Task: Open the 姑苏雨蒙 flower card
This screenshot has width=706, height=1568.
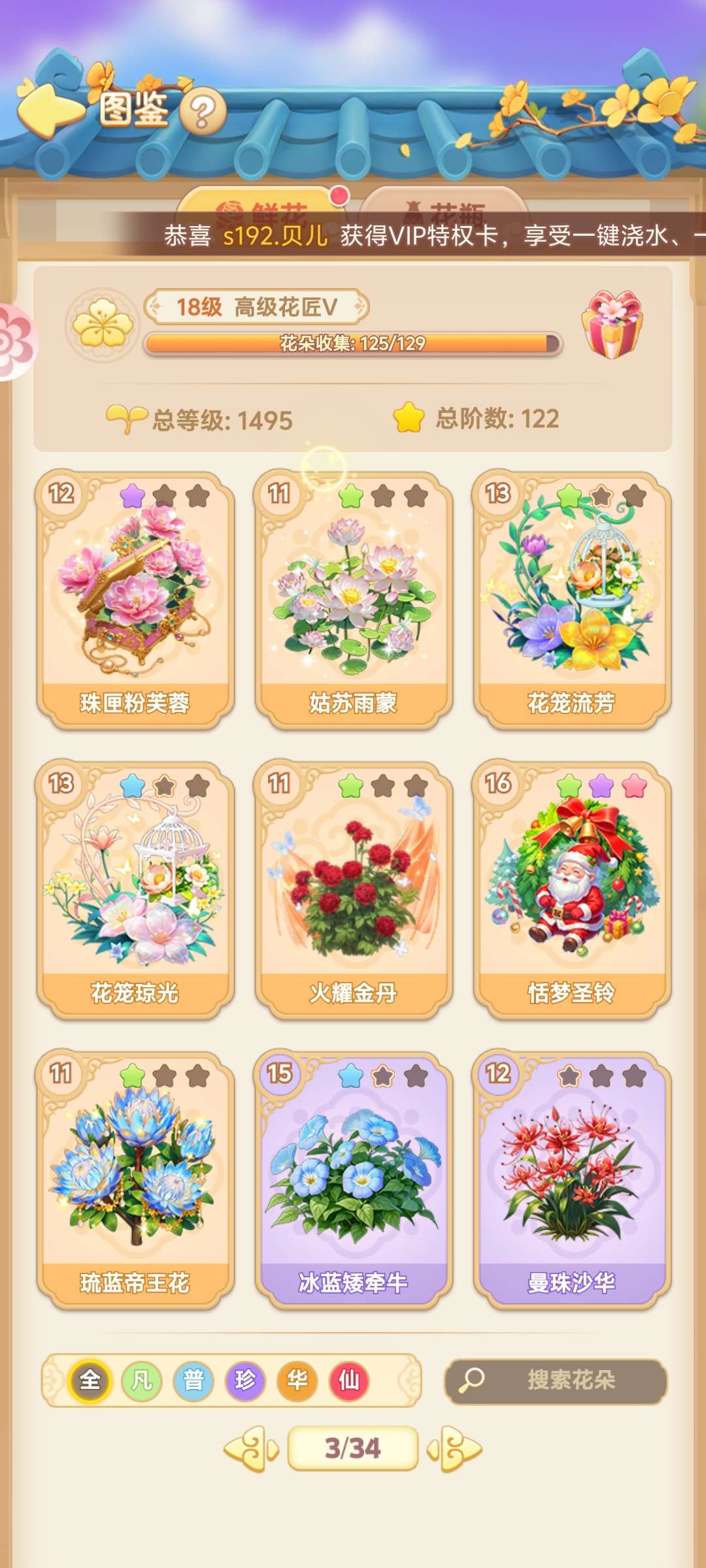Action: tap(353, 600)
